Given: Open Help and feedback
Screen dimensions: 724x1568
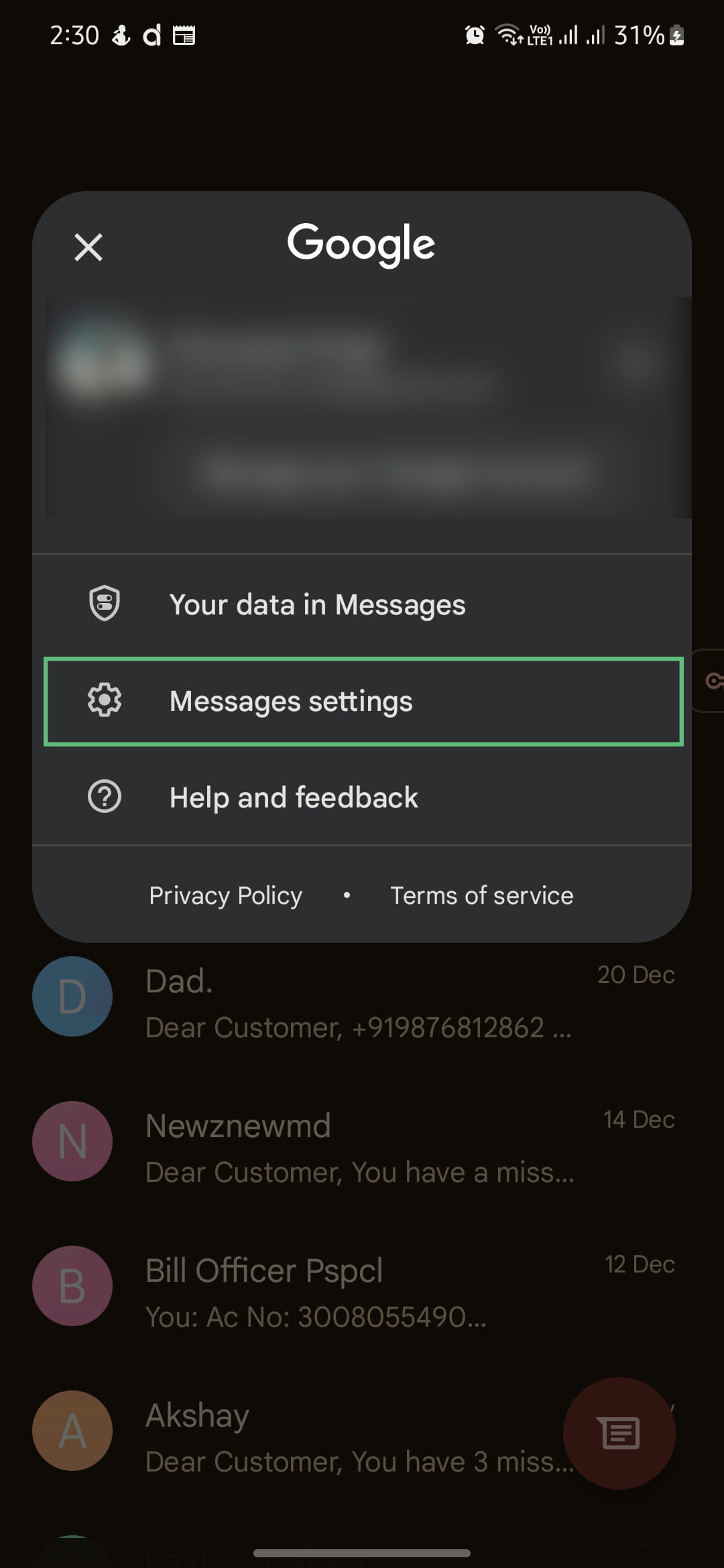Looking at the screenshot, I should pyautogui.click(x=362, y=797).
